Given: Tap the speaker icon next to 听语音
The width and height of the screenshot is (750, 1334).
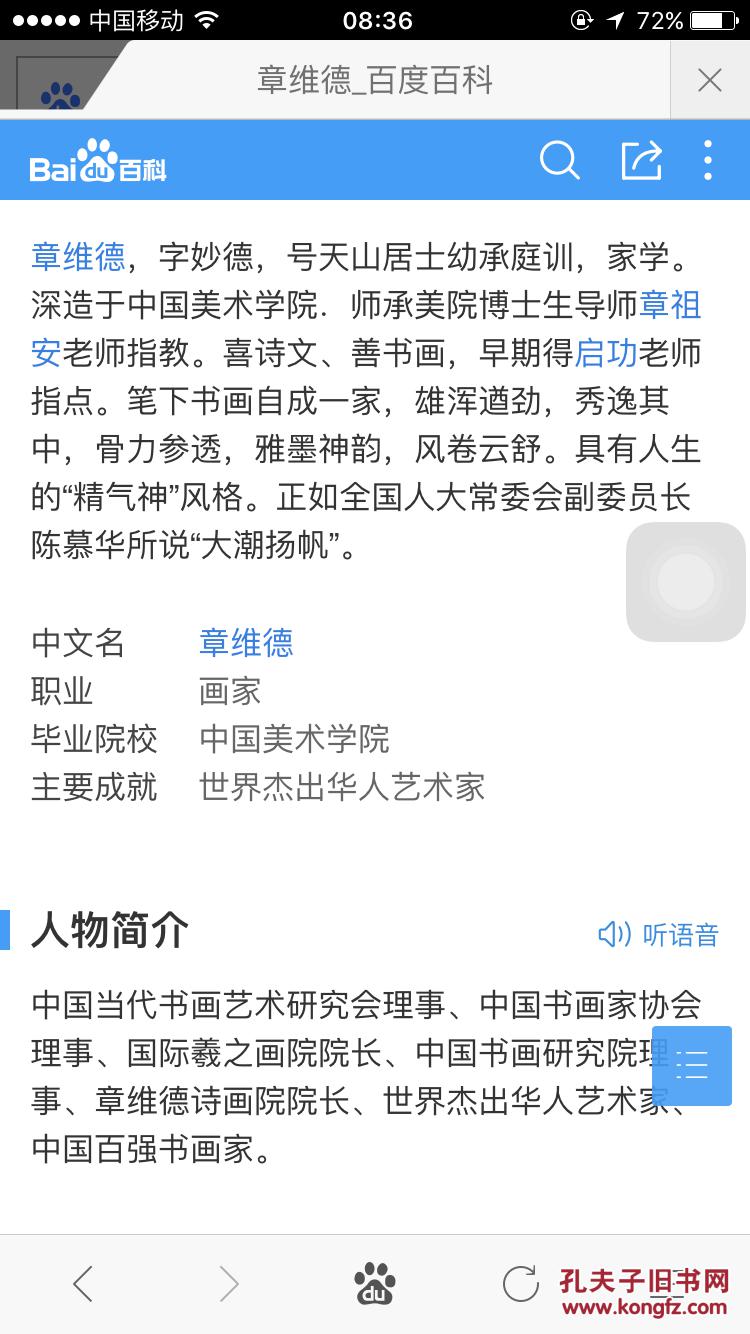Looking at the screenshot, I should pyautogui.click(x=614, y=934).
